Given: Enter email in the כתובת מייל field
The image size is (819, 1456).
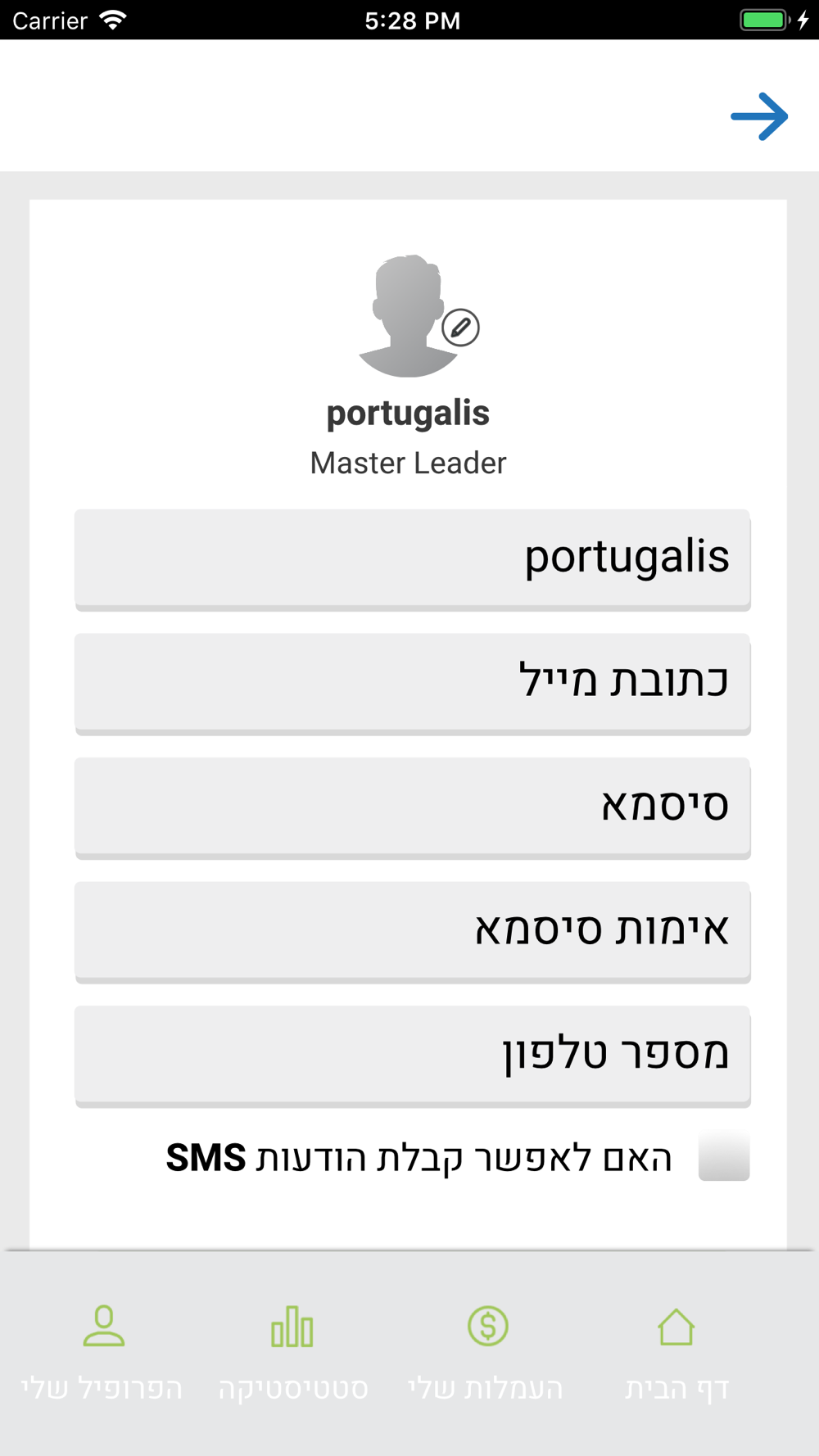Looking at the screenshot, I should 412,683.
